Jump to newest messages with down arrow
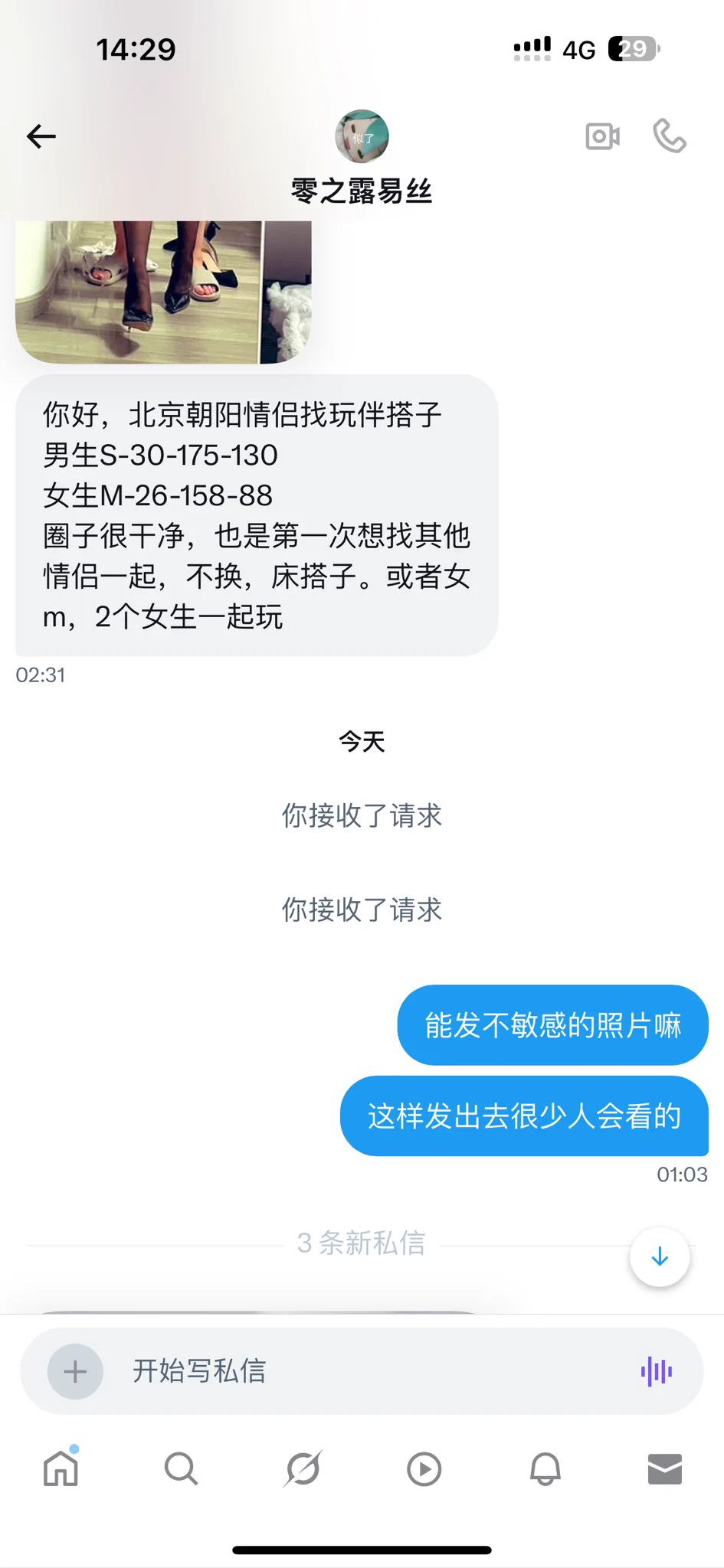 (x=660, y=1256)
